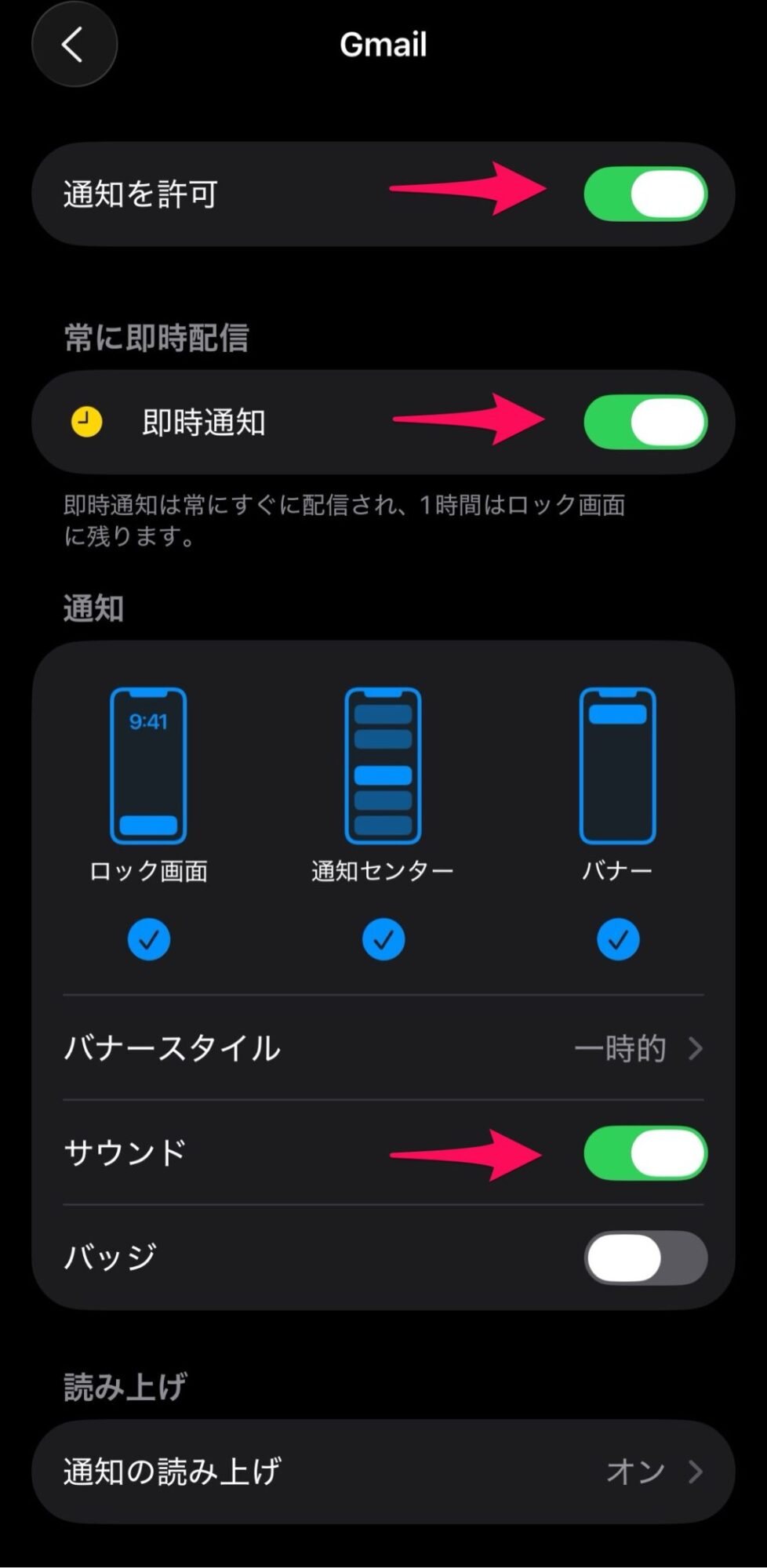Viewport: 767px width, 1568px height.
Task: Uncheck the 通知センター alert option
Action: [x=383, y=938]
